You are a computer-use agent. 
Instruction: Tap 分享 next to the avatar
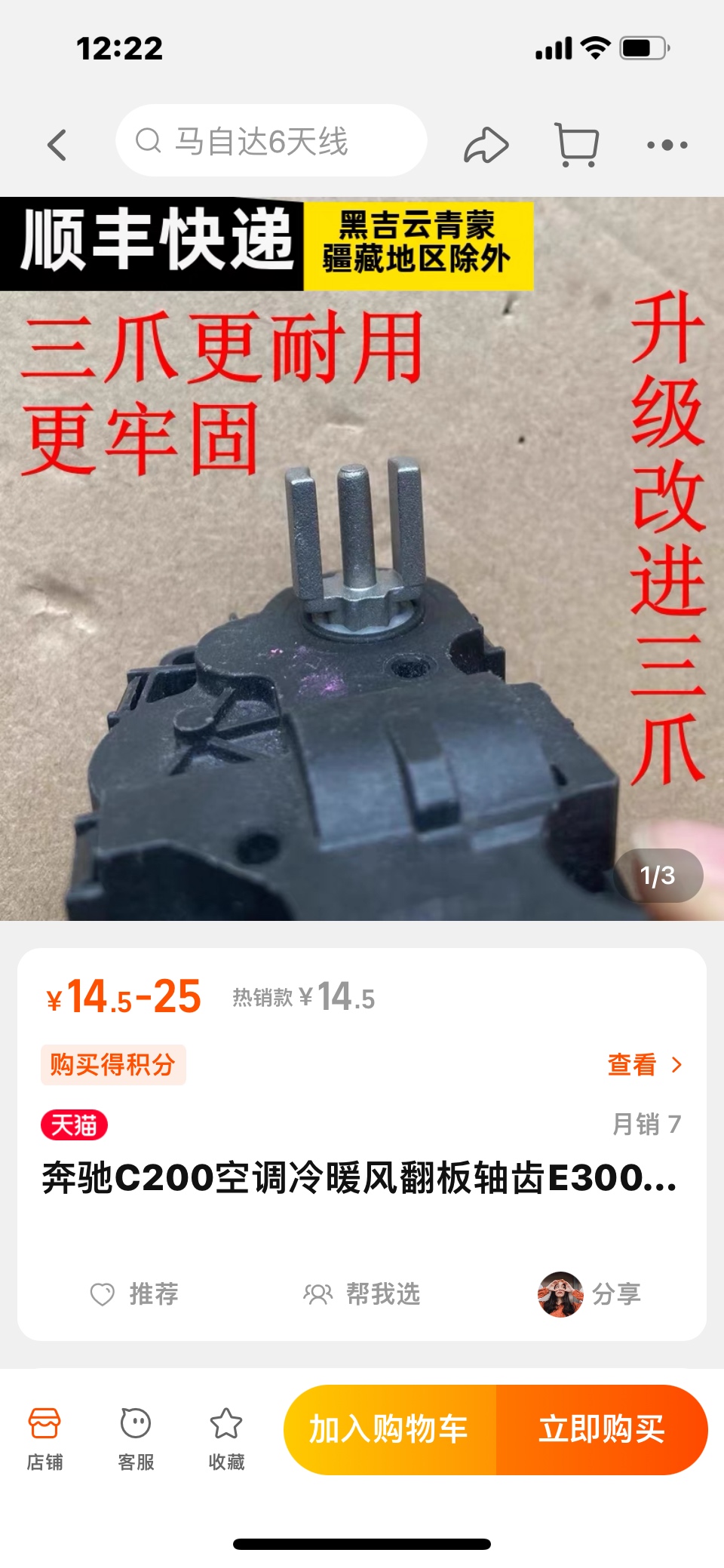tap(615, 1293)
